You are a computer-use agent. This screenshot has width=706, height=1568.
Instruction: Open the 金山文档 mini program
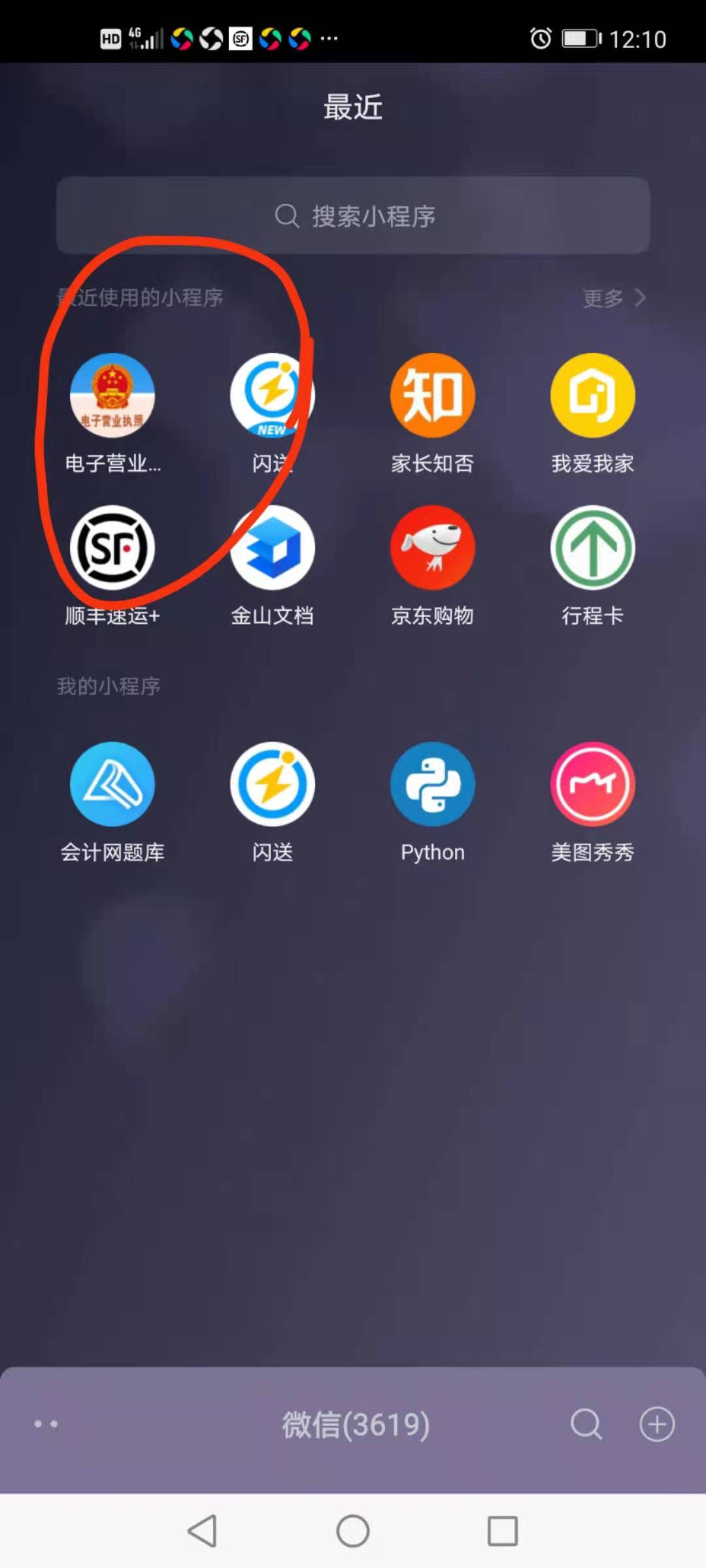pos(273,548)
